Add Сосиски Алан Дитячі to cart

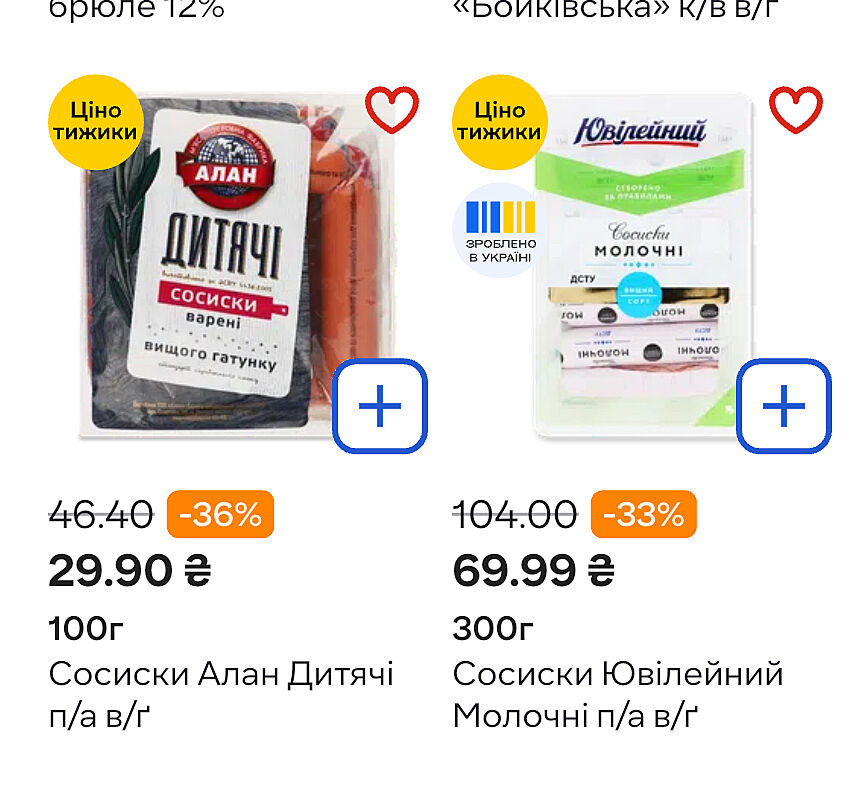380,406
